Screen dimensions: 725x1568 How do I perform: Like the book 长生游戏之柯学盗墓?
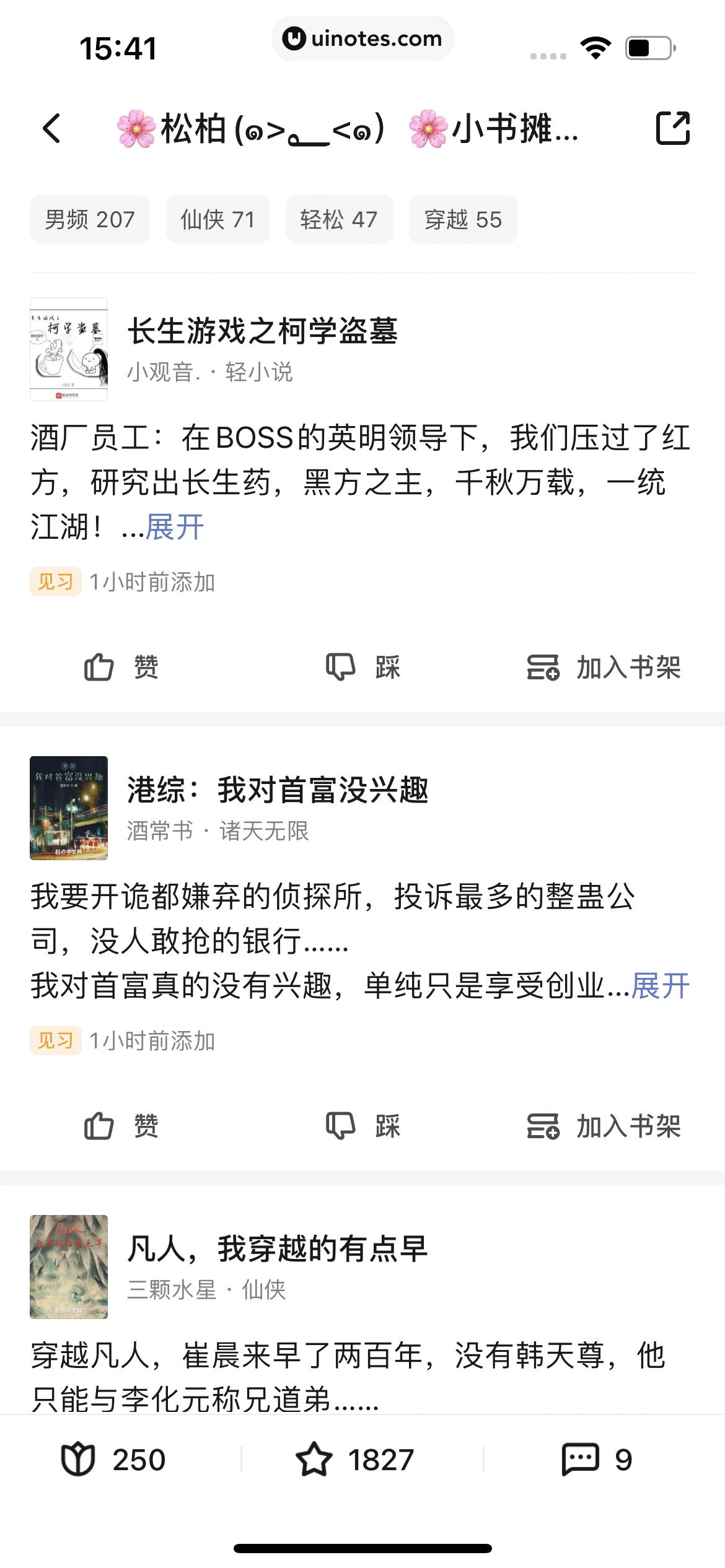tap(121, 667)
